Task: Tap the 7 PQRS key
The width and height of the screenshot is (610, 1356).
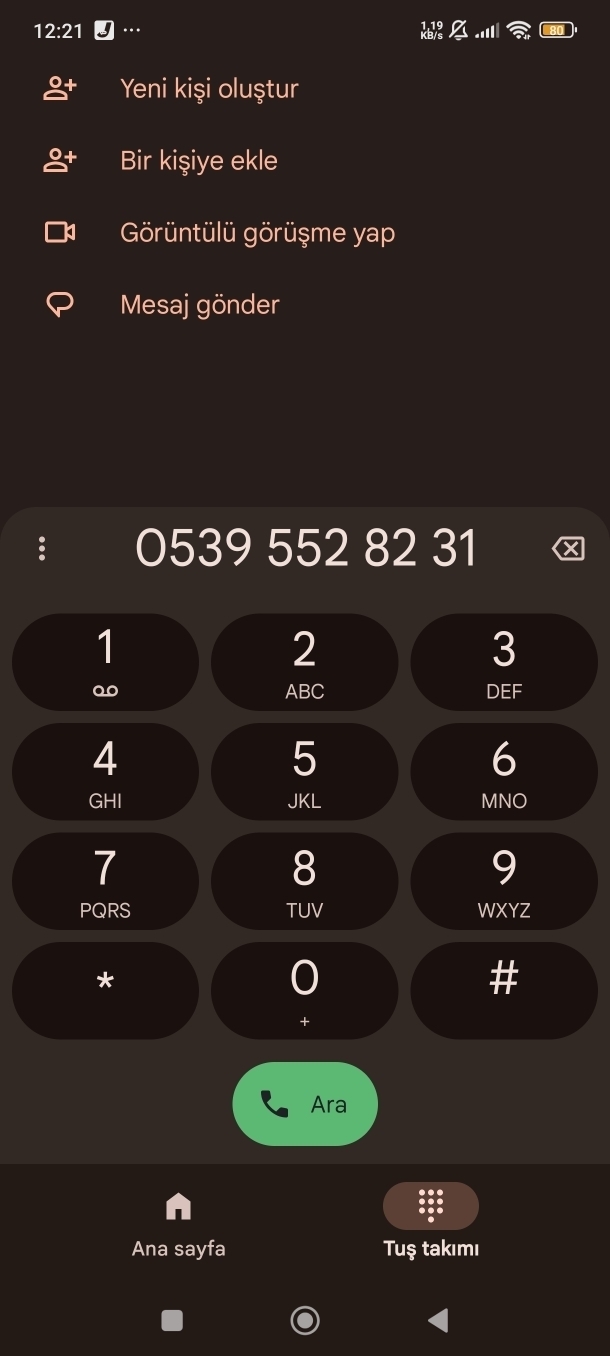Action: click(105, 882)
